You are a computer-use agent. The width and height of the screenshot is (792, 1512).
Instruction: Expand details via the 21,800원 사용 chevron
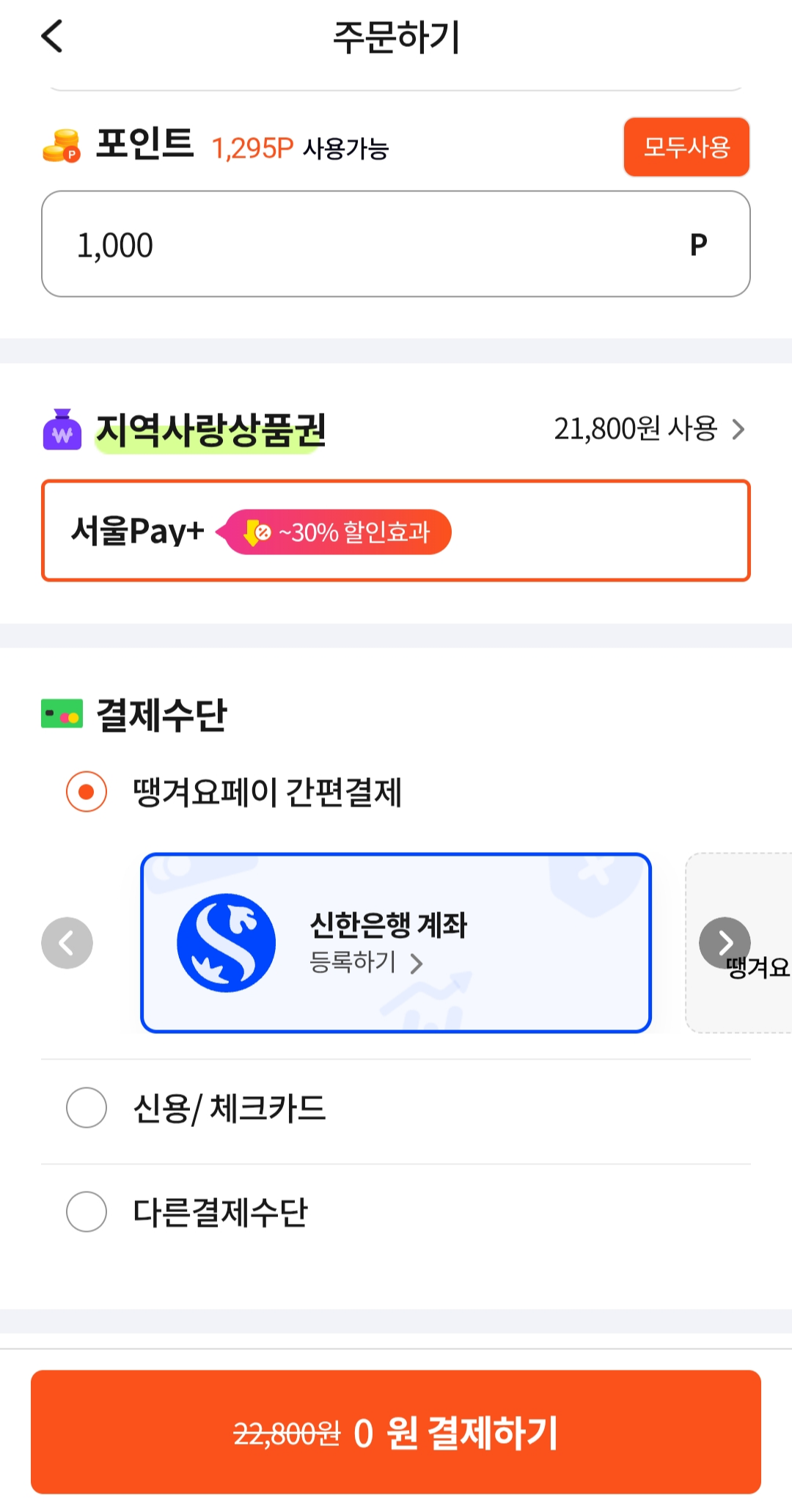740,430
